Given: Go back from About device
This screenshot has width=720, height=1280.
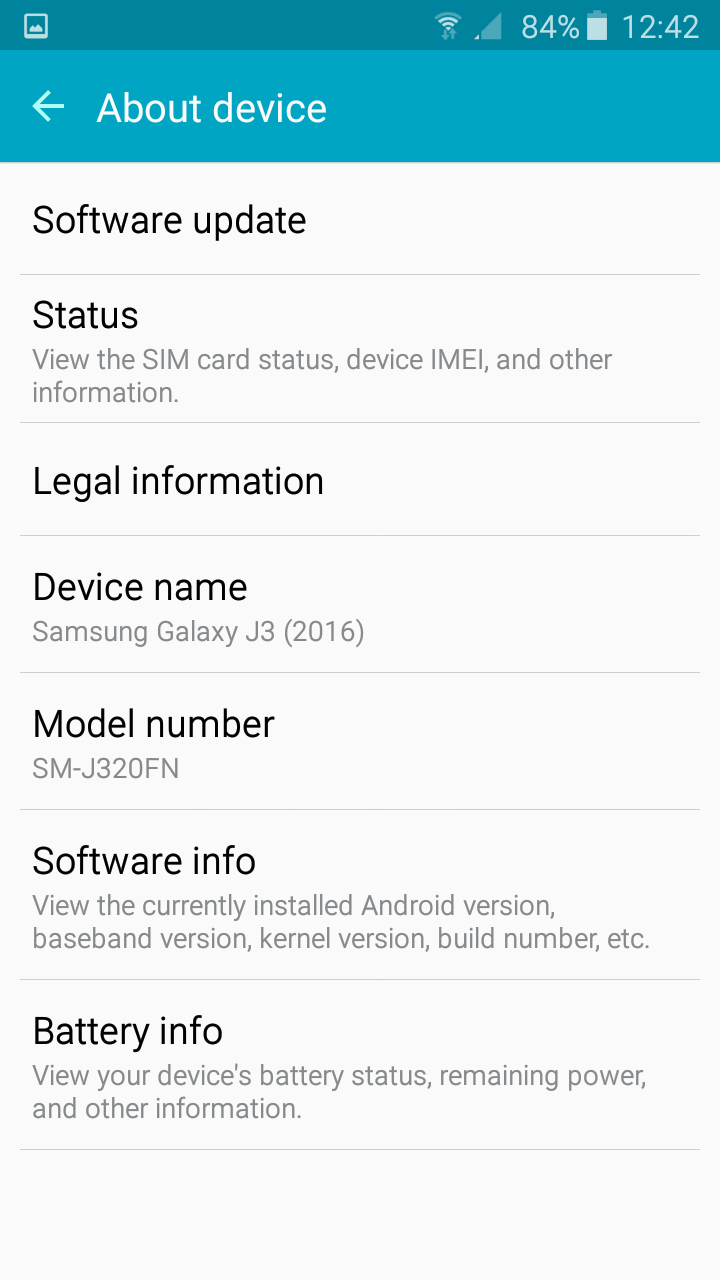Looking at the screenshot, I should point(48,107).
